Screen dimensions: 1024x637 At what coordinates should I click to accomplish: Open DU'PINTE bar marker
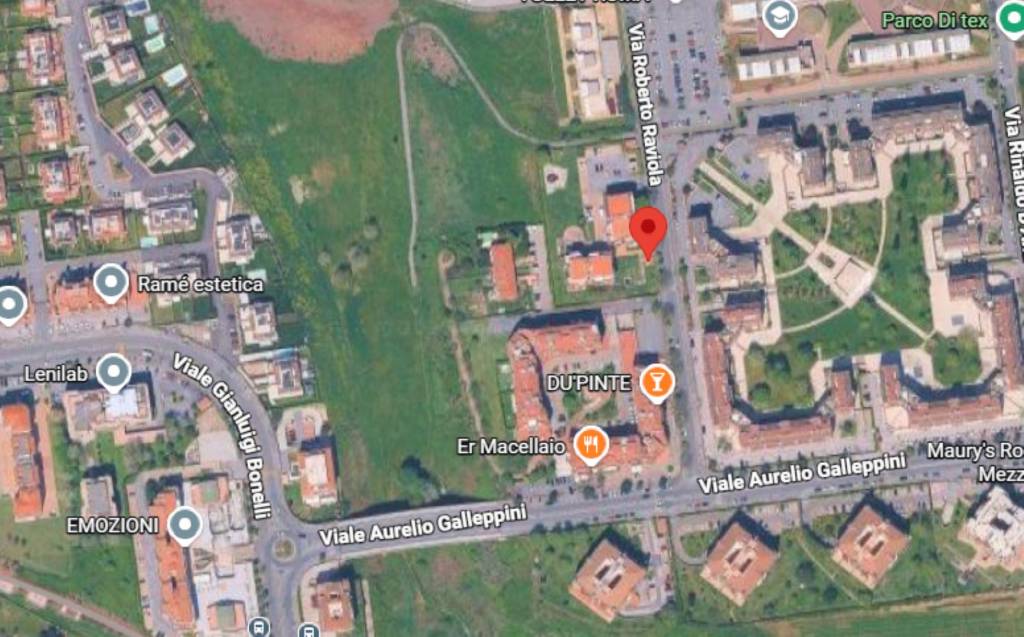[657, 381]
